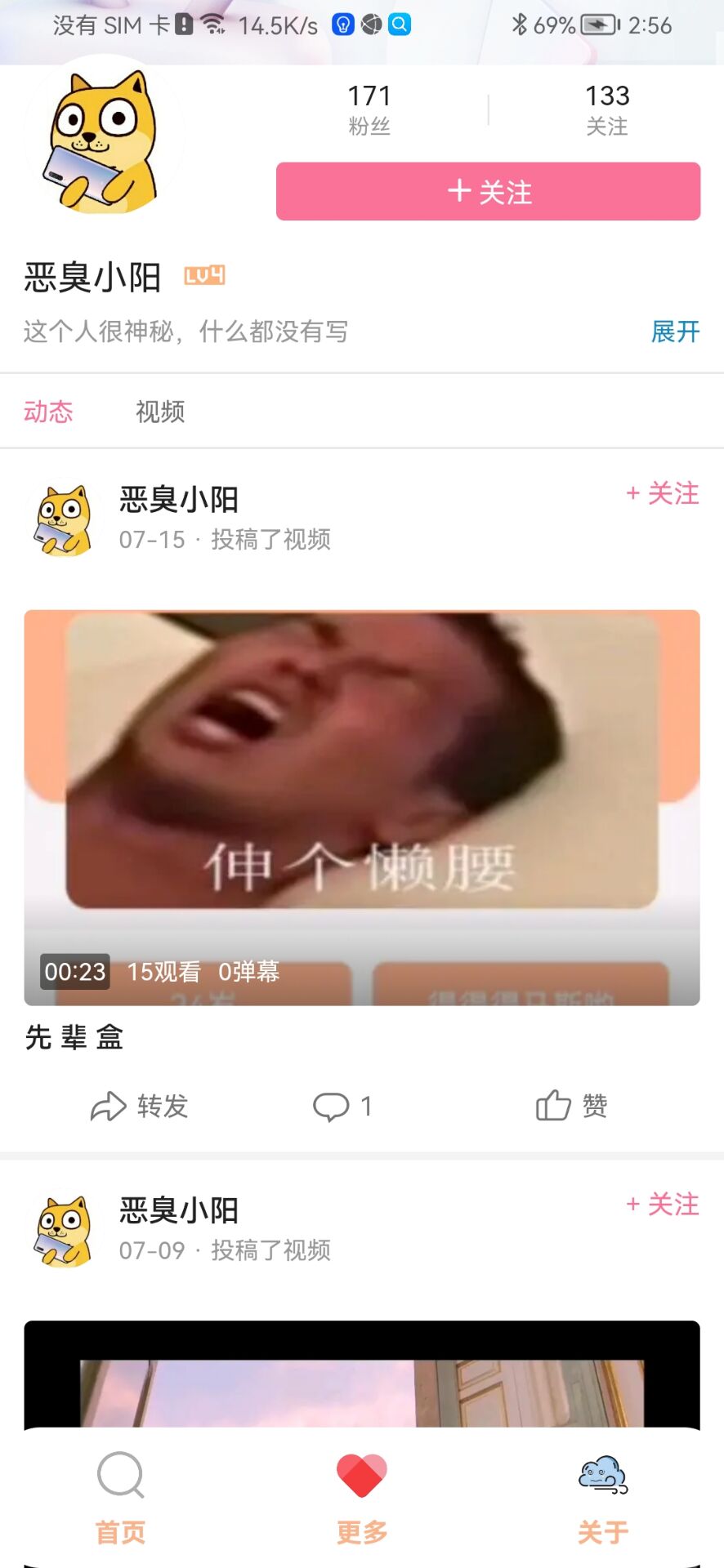Image resolution: width=724 pixels, height=1568 pixels.
Task: Follow from the 07-09 post header
Action: click(x=663, y=1205)
